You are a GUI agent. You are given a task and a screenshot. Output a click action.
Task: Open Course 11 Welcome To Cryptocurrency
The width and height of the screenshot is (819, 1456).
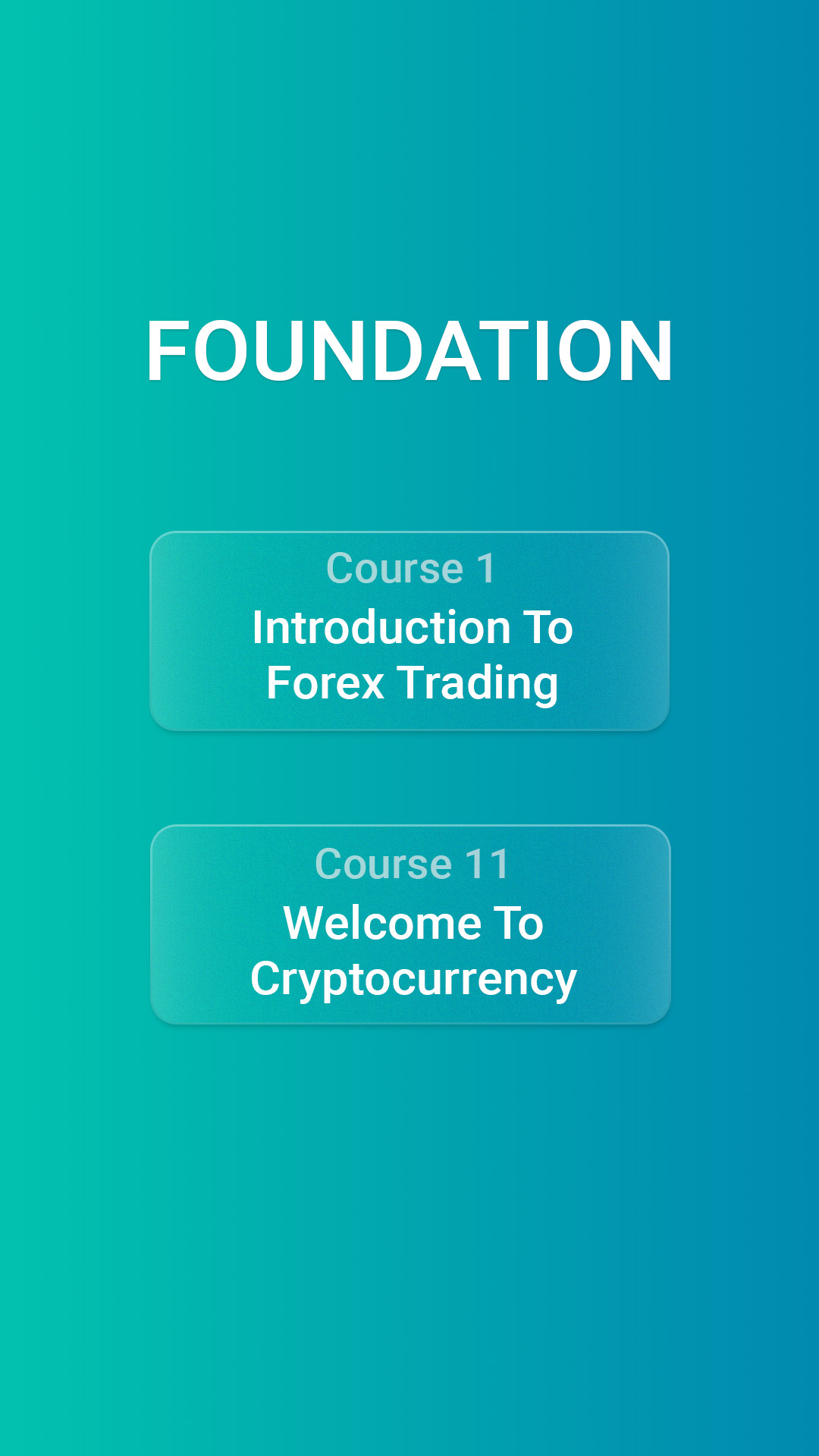[x=410, y=924]
